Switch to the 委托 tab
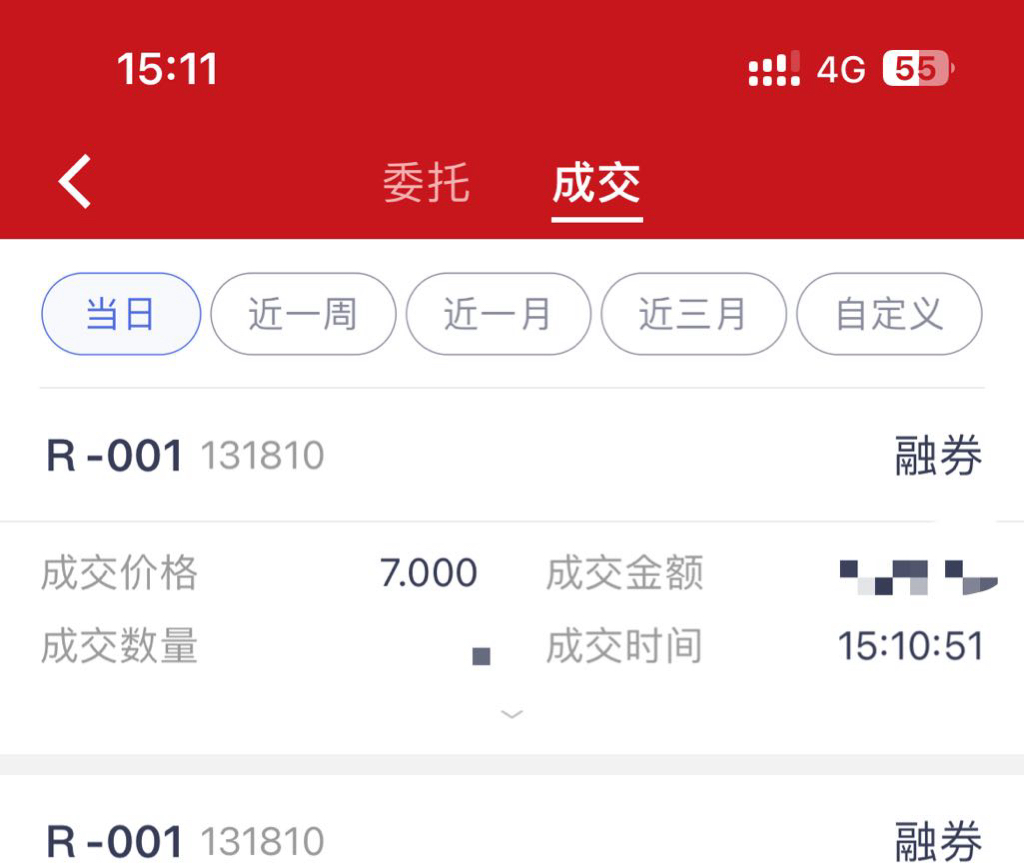 [x=426, y=184]
